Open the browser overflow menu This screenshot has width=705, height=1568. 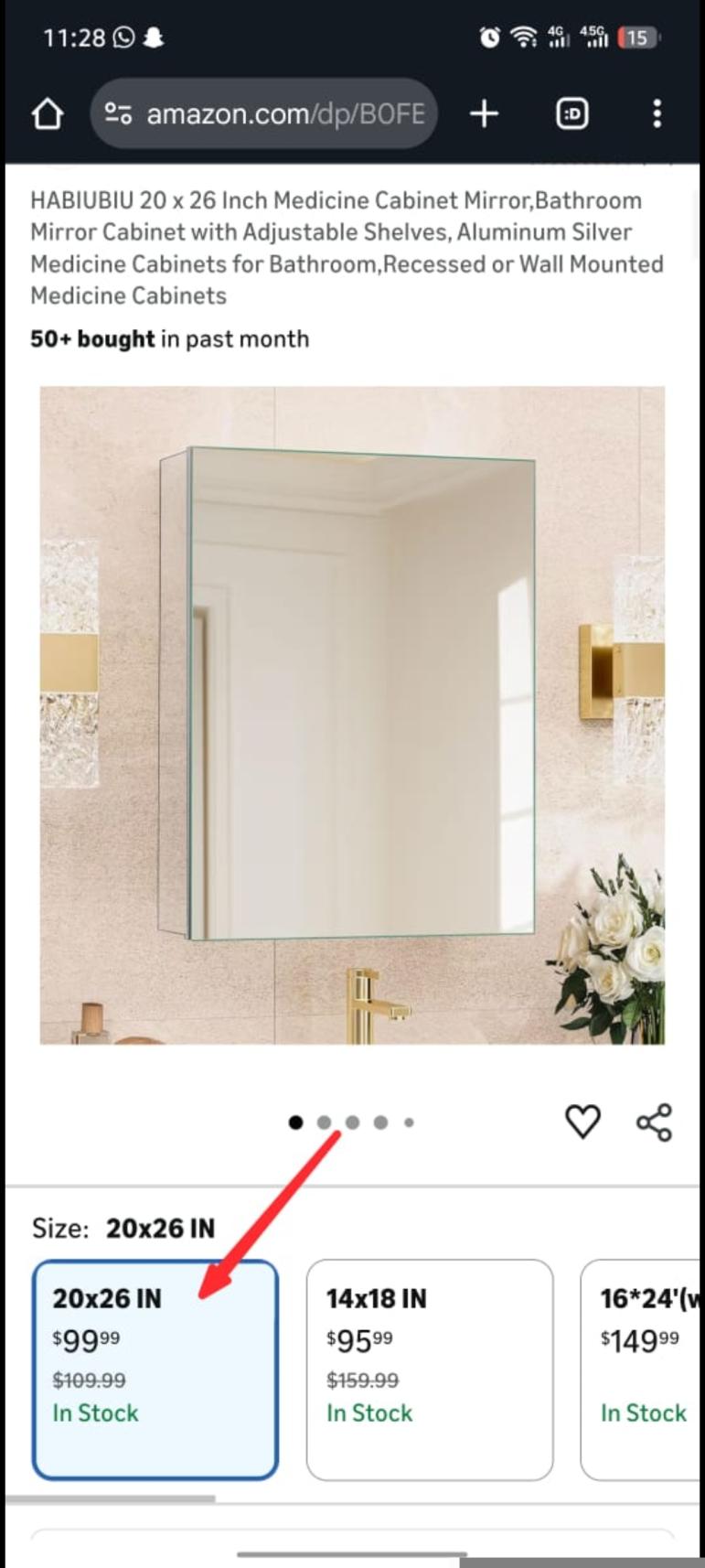657,114
